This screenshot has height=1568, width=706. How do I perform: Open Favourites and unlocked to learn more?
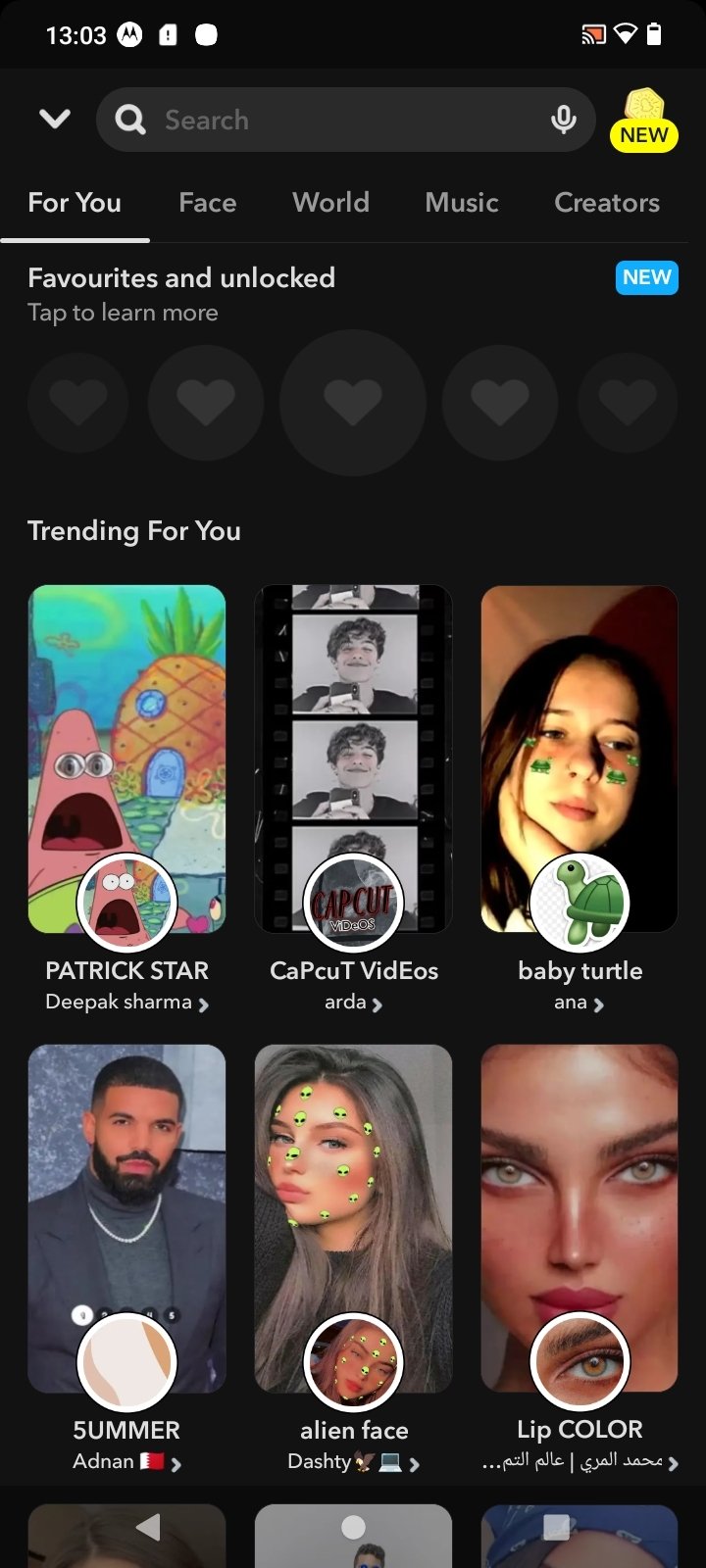181,293
